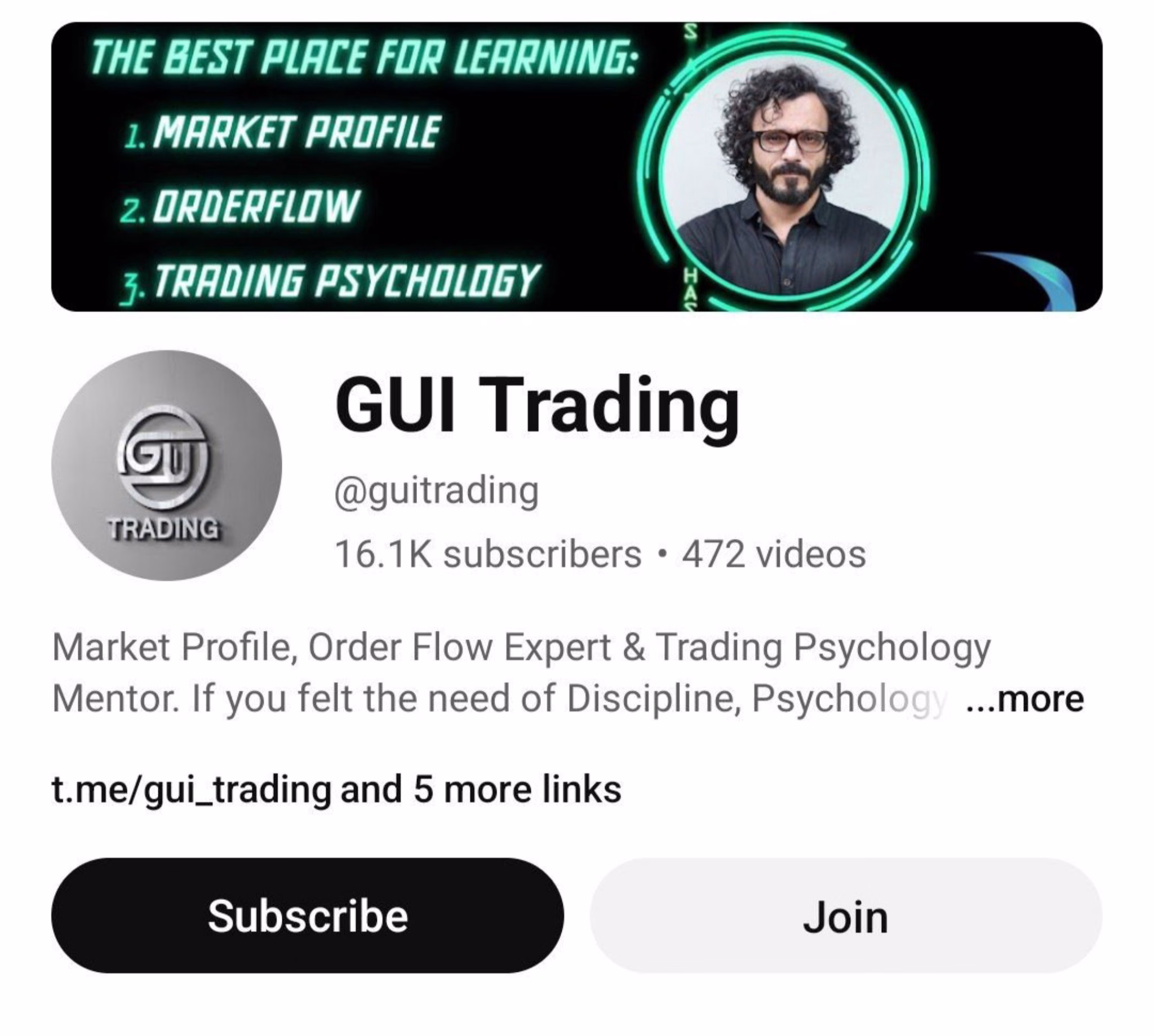Open the t.me/gui_trading and 5 more links
This screenshot has height=1036, width=1154.
(336, 790)
